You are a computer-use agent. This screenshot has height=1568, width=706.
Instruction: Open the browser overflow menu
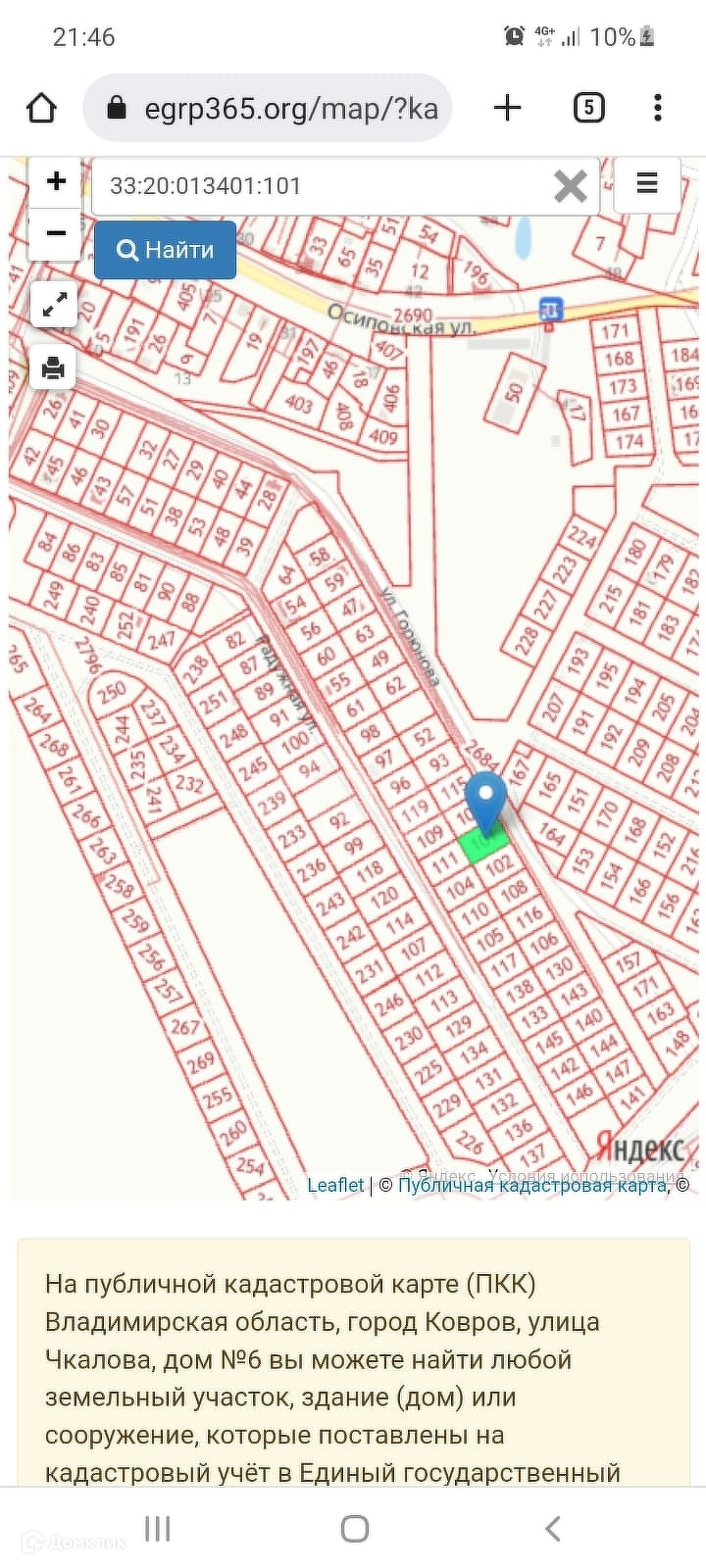pyautogui.click(x=658, y=108)
